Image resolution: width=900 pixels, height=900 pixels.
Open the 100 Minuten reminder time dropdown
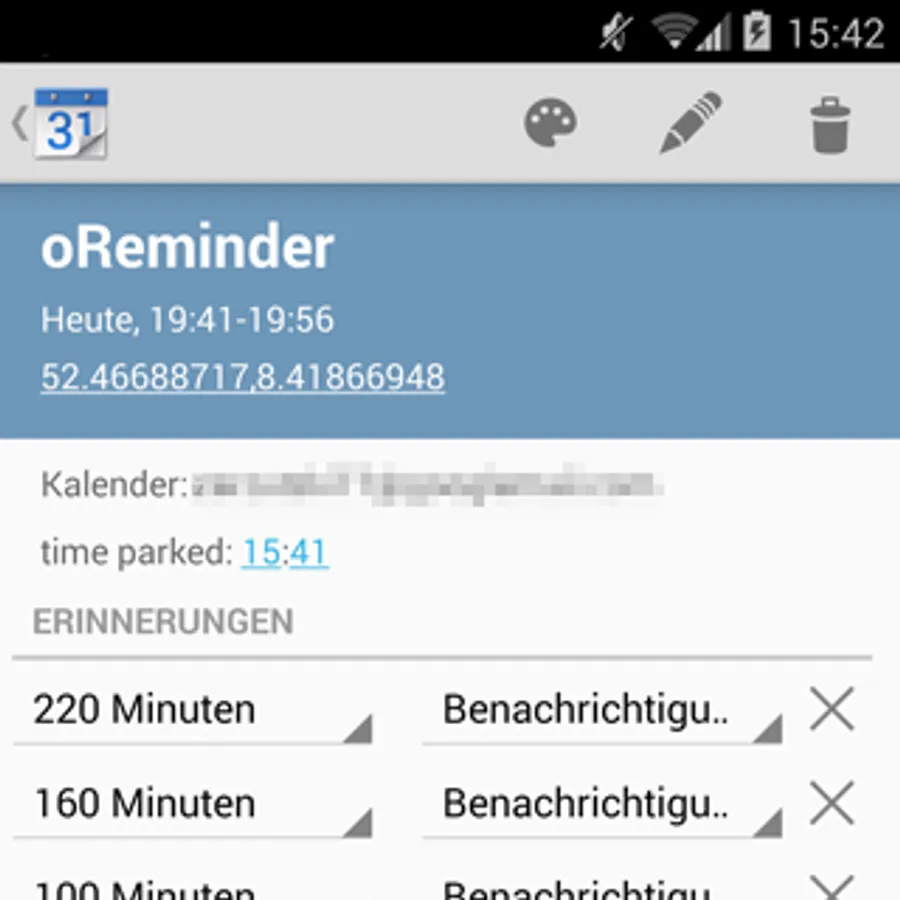pyautogui.click(x=192, y=888)
